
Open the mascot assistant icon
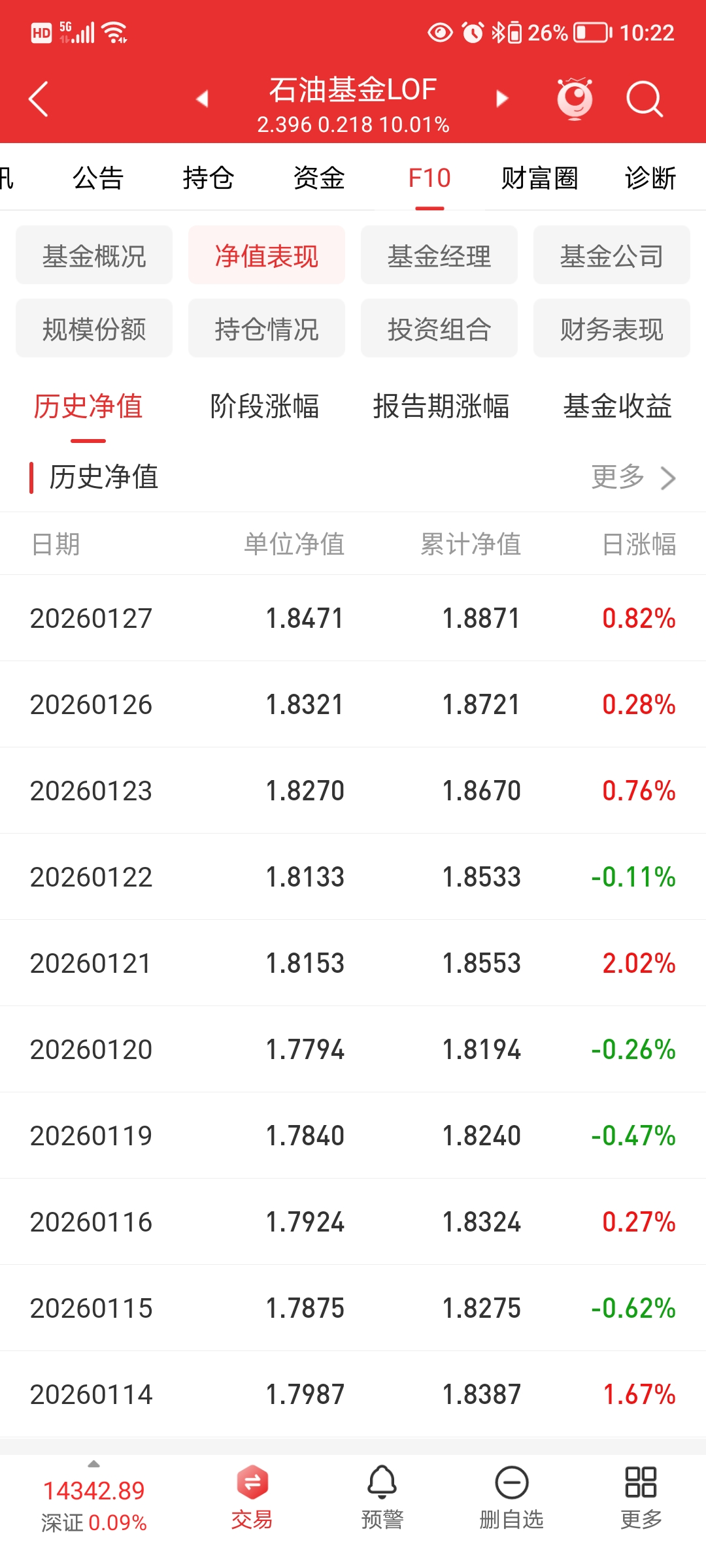click(x=575, y=99)
